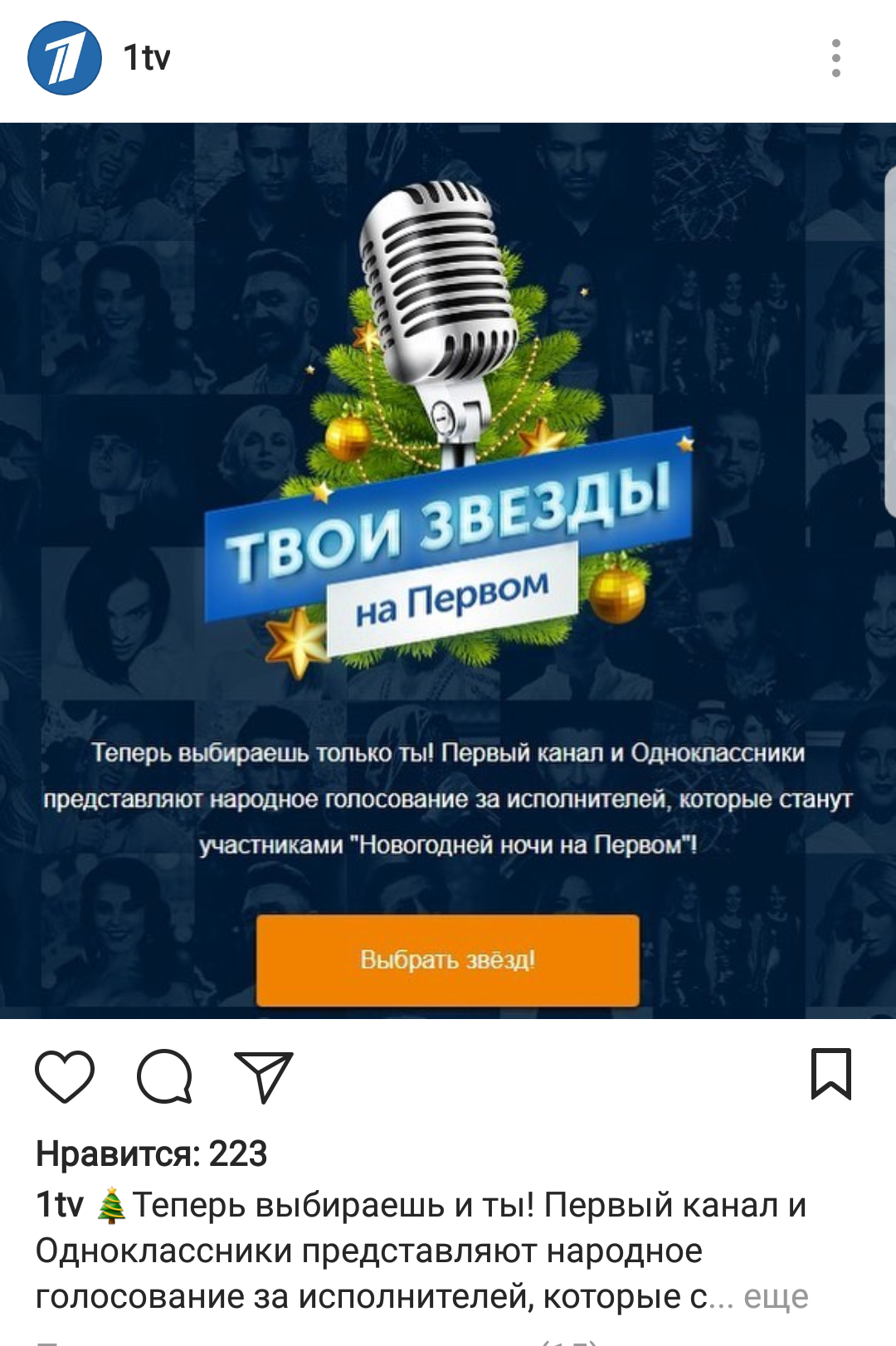Save the post with the bookmark icon
Screen dimensions: 896x1346
(x=830, y=1075)
